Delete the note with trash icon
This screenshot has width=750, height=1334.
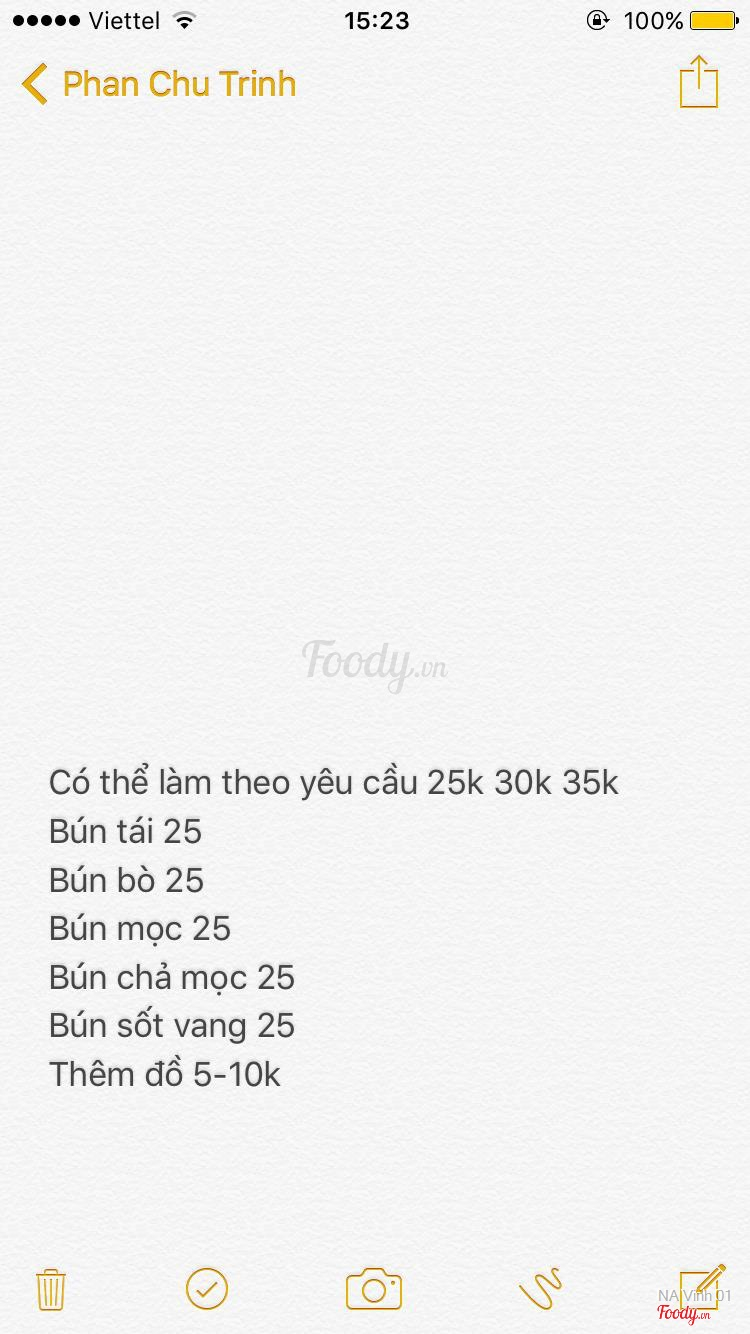[x=51, y=1289]
